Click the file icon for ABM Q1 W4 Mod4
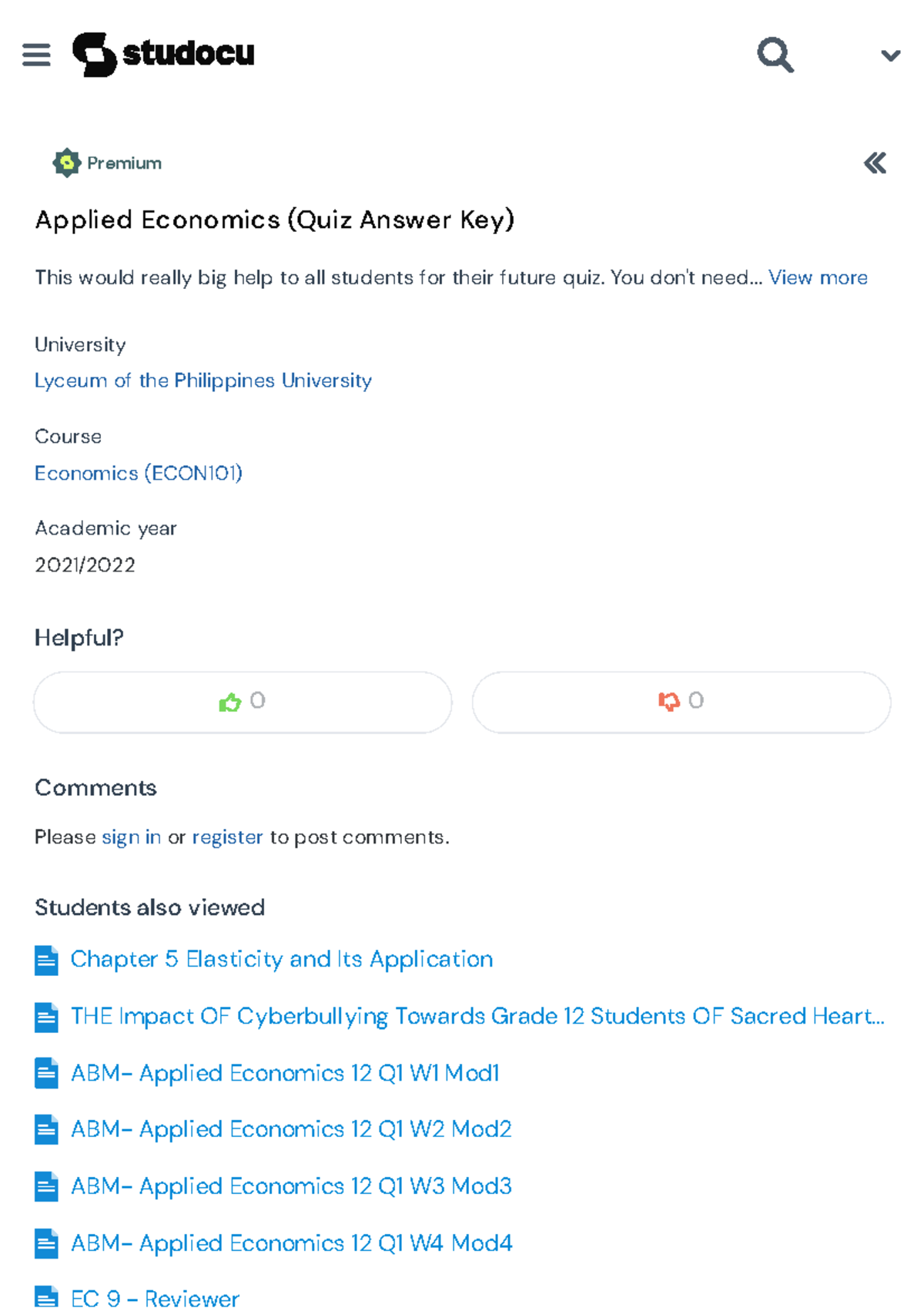 pos(45,1243)
